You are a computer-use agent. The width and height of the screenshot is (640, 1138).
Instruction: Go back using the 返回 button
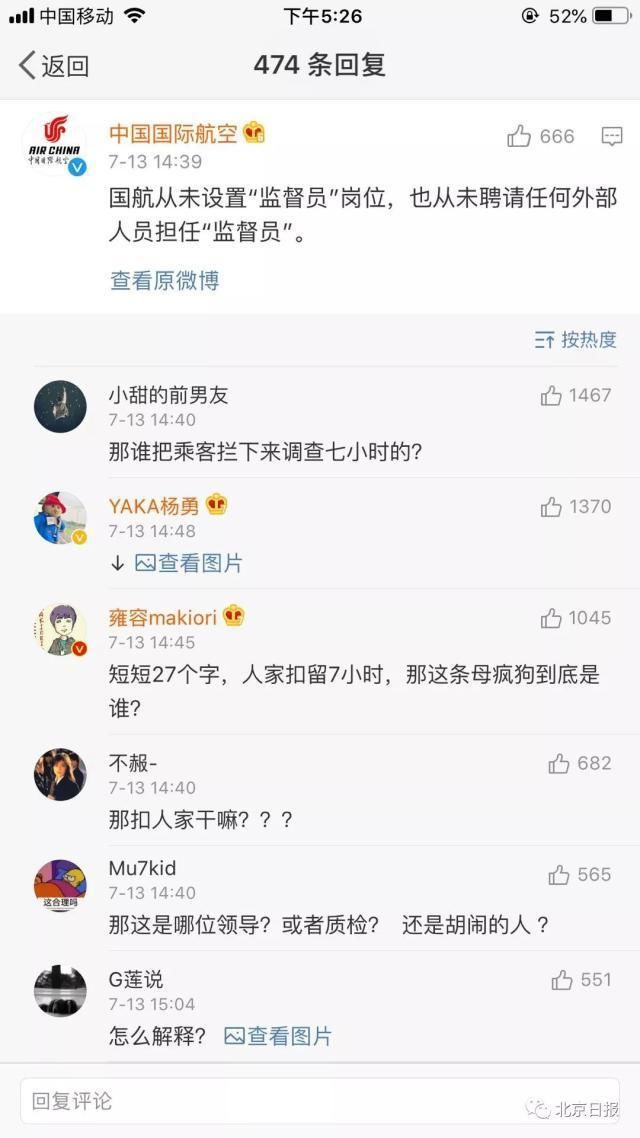[x=55, y=66]
